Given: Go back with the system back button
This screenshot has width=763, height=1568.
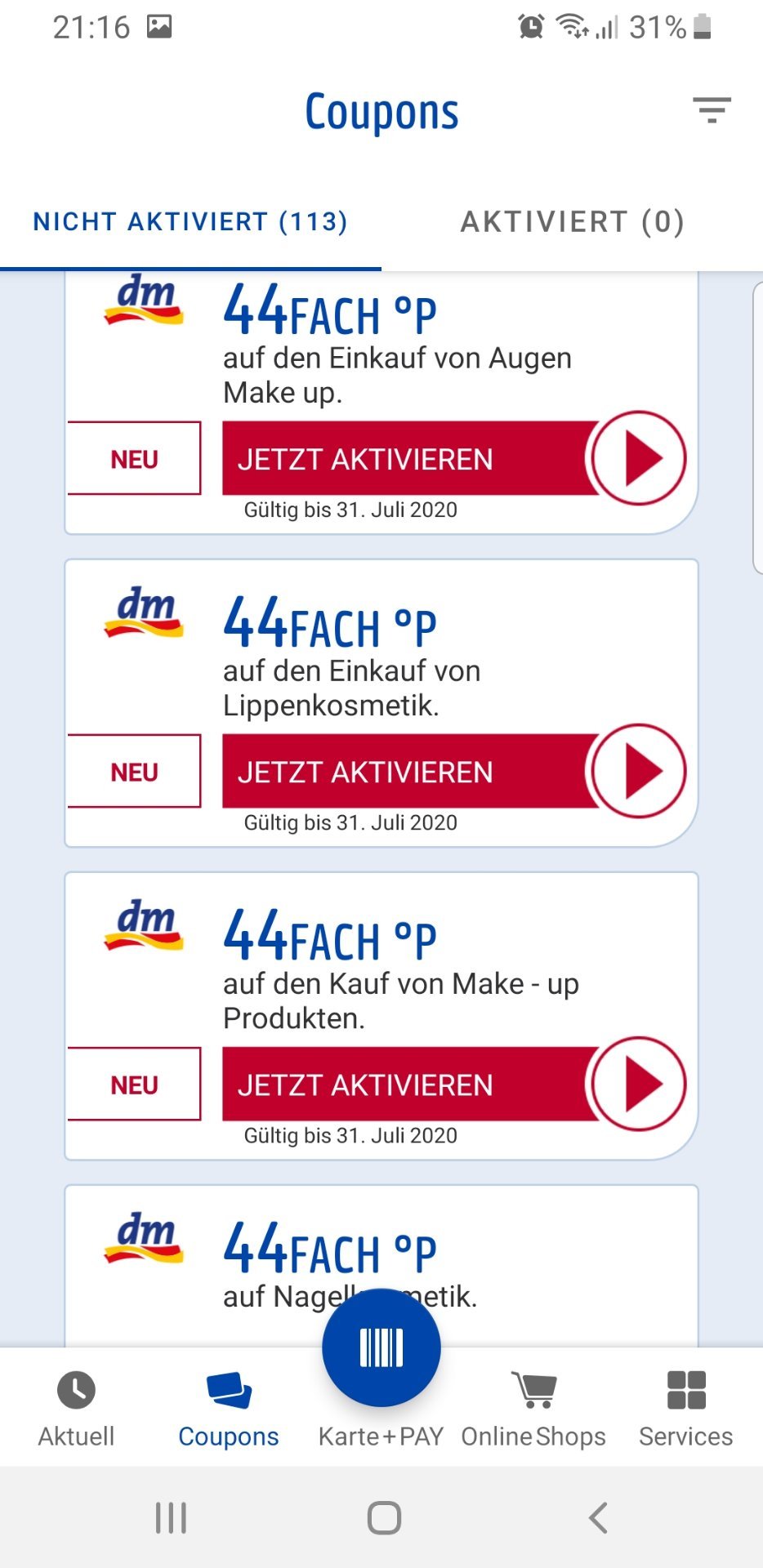Looking at the screenshot, I should click(x=598, y=1518).
